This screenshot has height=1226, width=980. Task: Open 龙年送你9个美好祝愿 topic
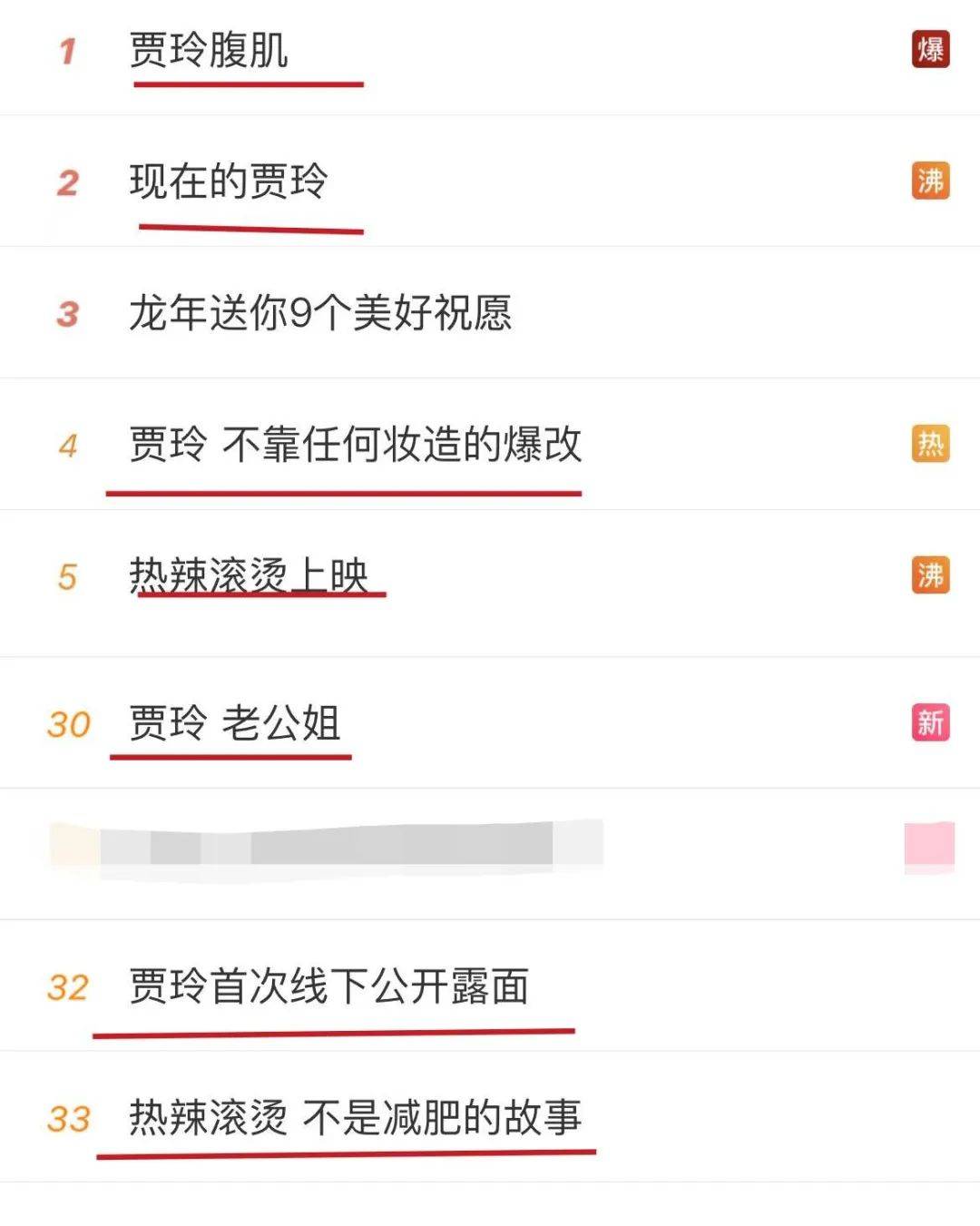320,313
